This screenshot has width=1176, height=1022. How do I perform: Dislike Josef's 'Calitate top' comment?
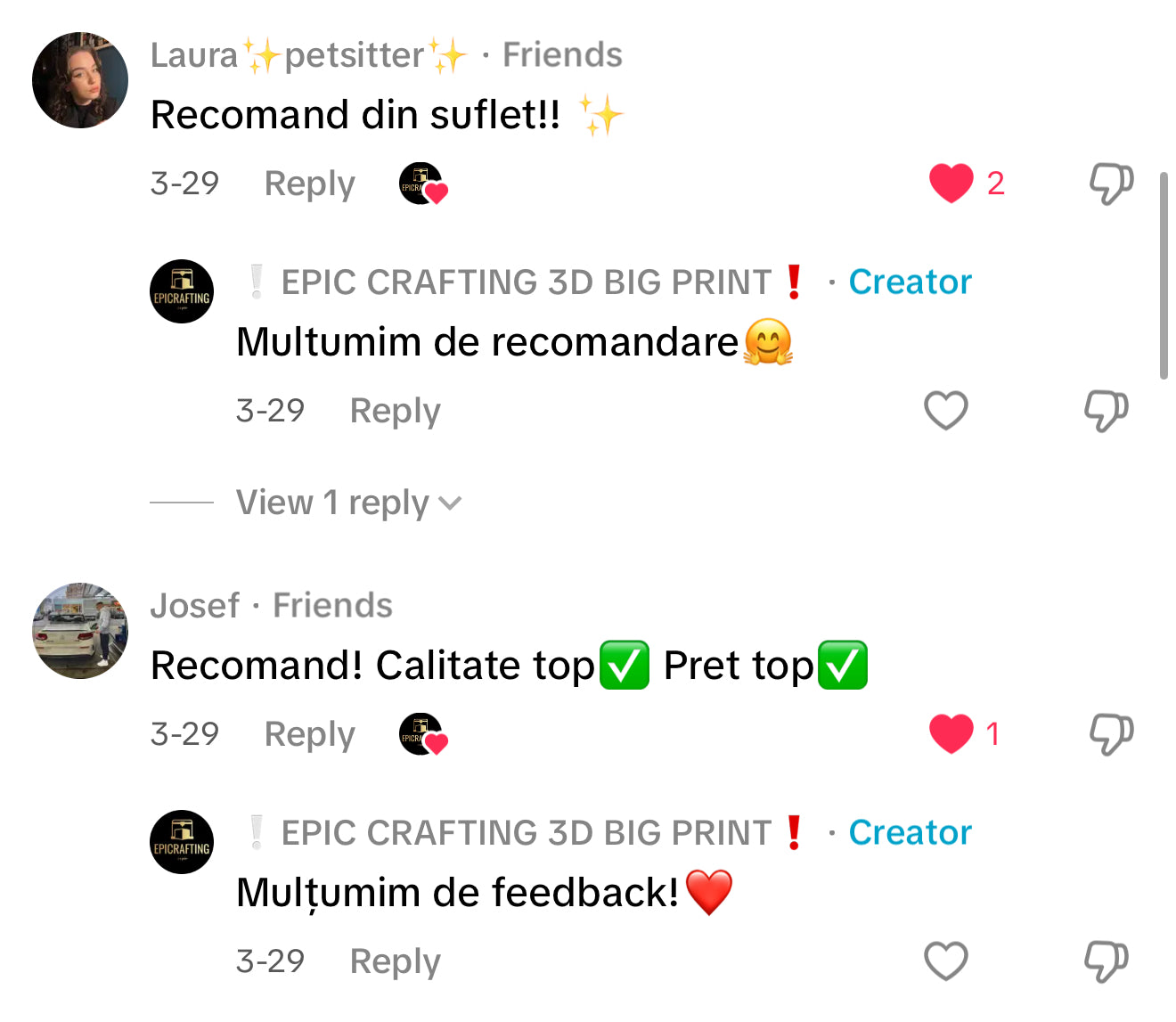tap(1111, 734)
